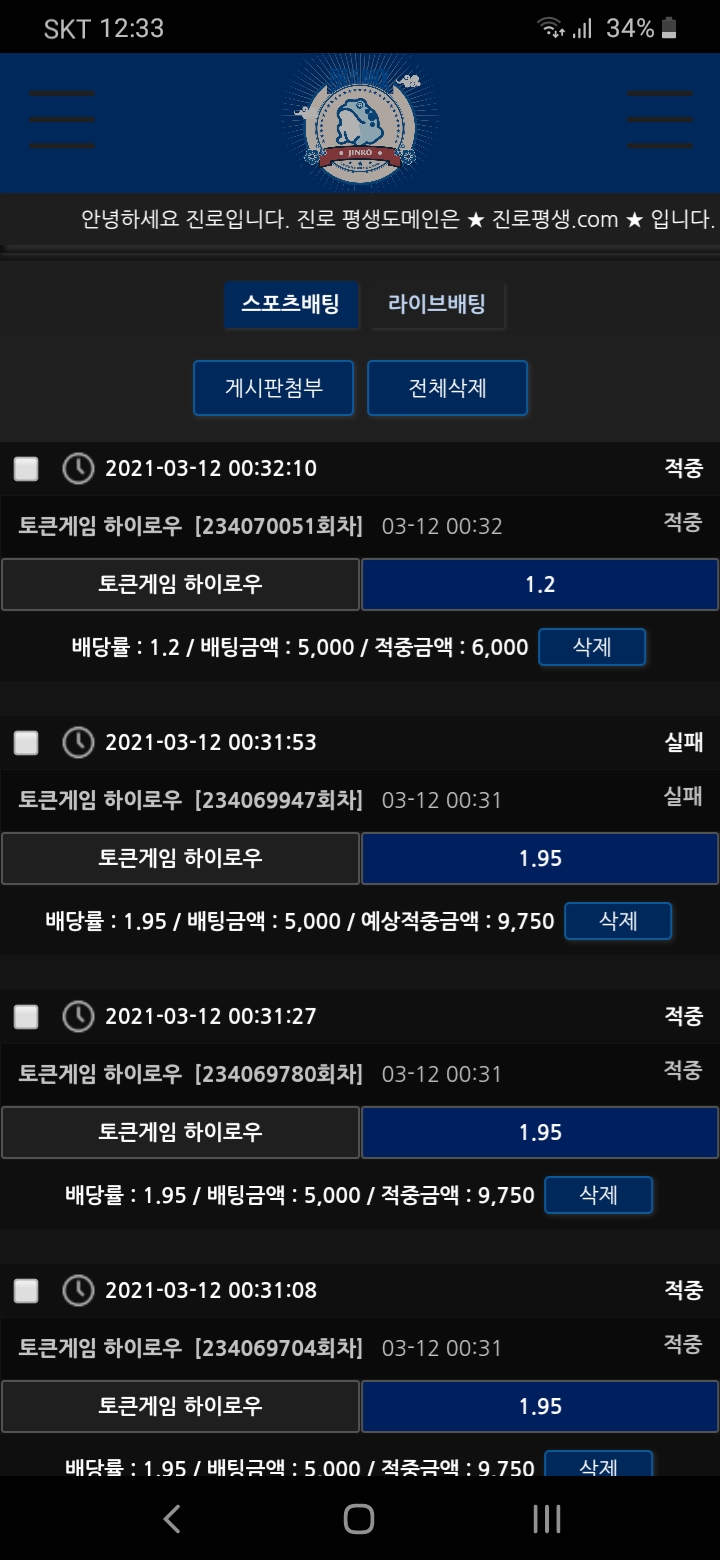720x1560 pixels.
Task: Open the right hamburger menu
Action: pos(659,120)
